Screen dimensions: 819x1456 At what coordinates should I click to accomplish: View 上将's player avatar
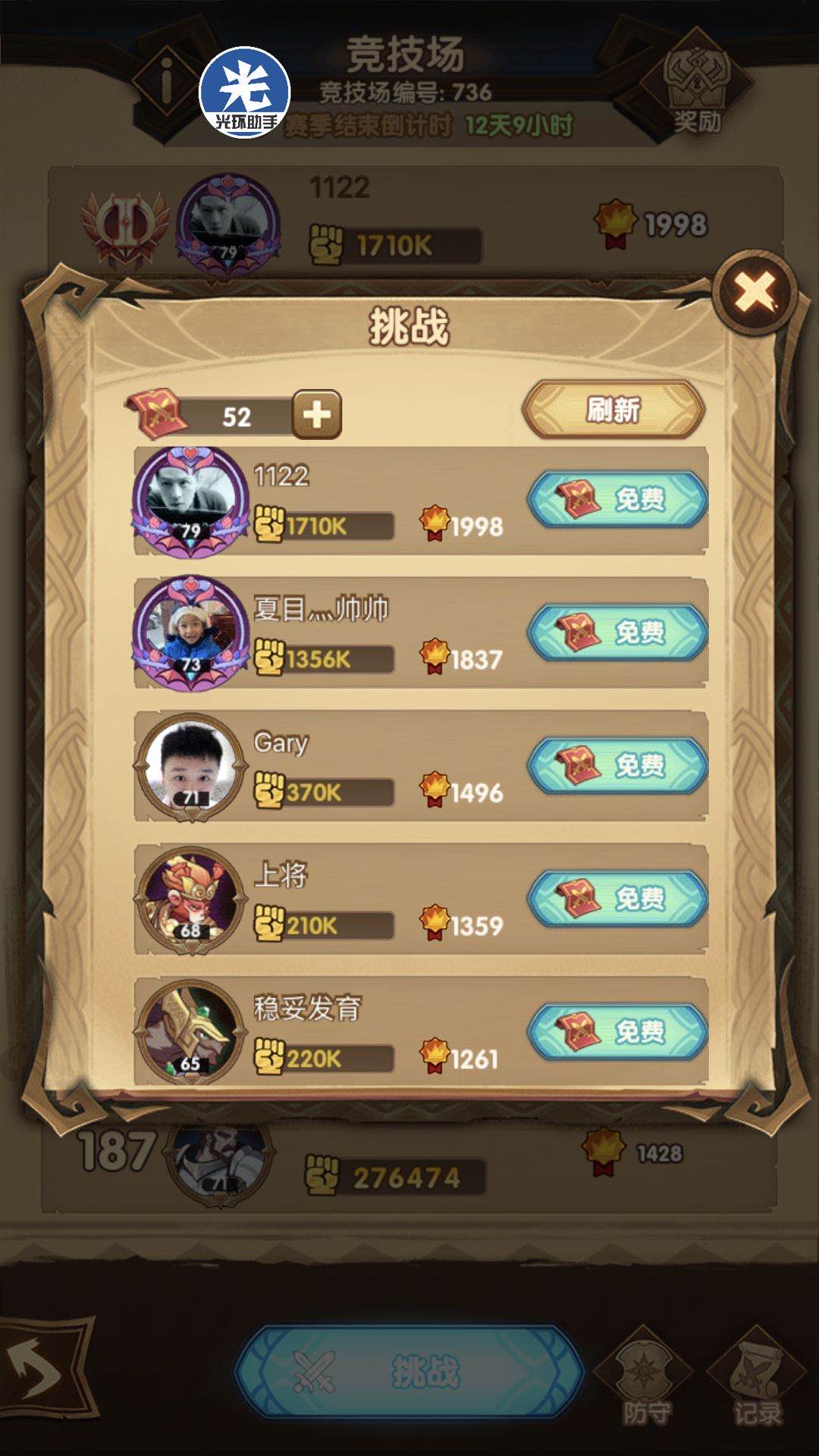click(x=190, y=900)
